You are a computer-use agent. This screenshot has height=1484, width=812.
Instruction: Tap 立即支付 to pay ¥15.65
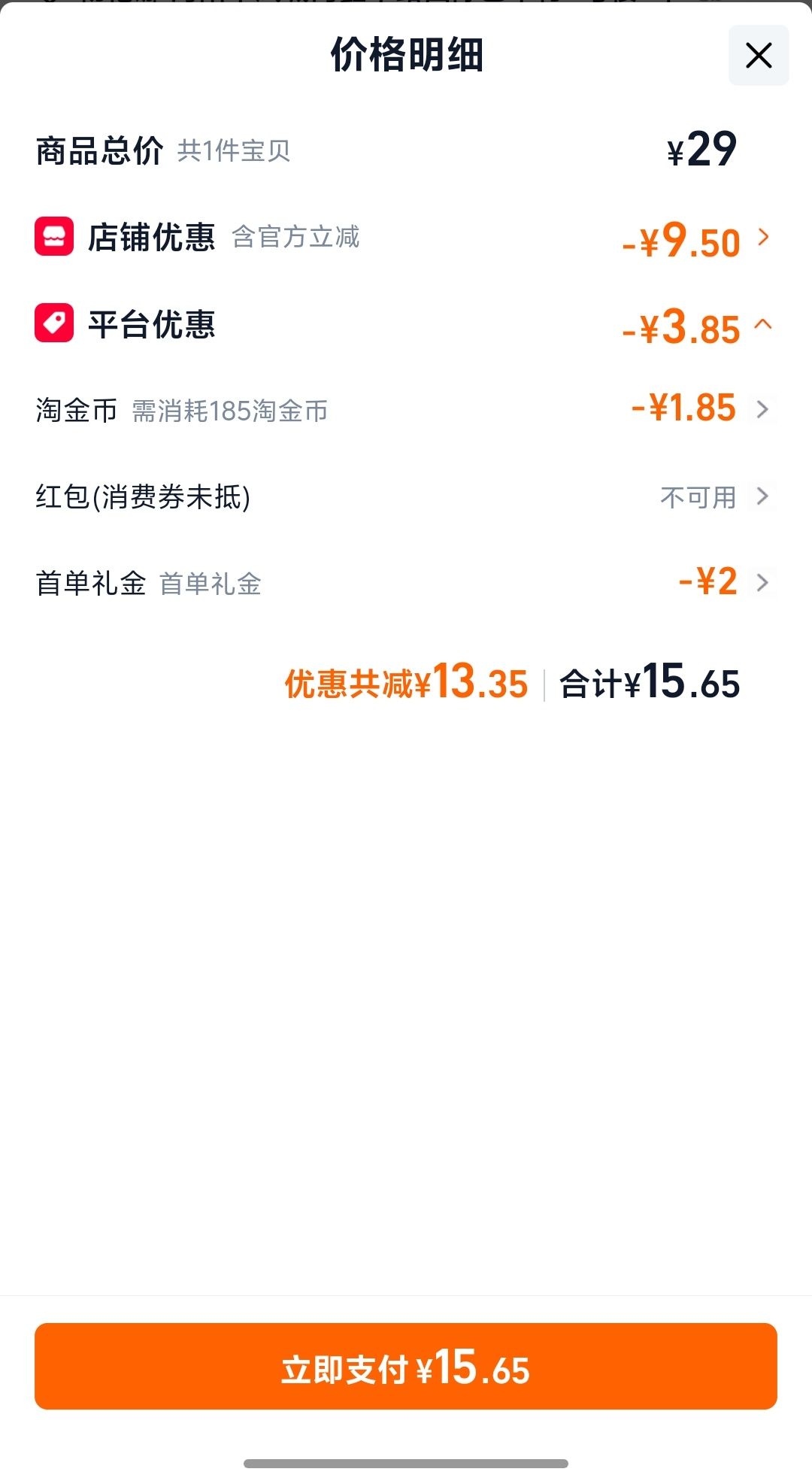(405, 1366)
